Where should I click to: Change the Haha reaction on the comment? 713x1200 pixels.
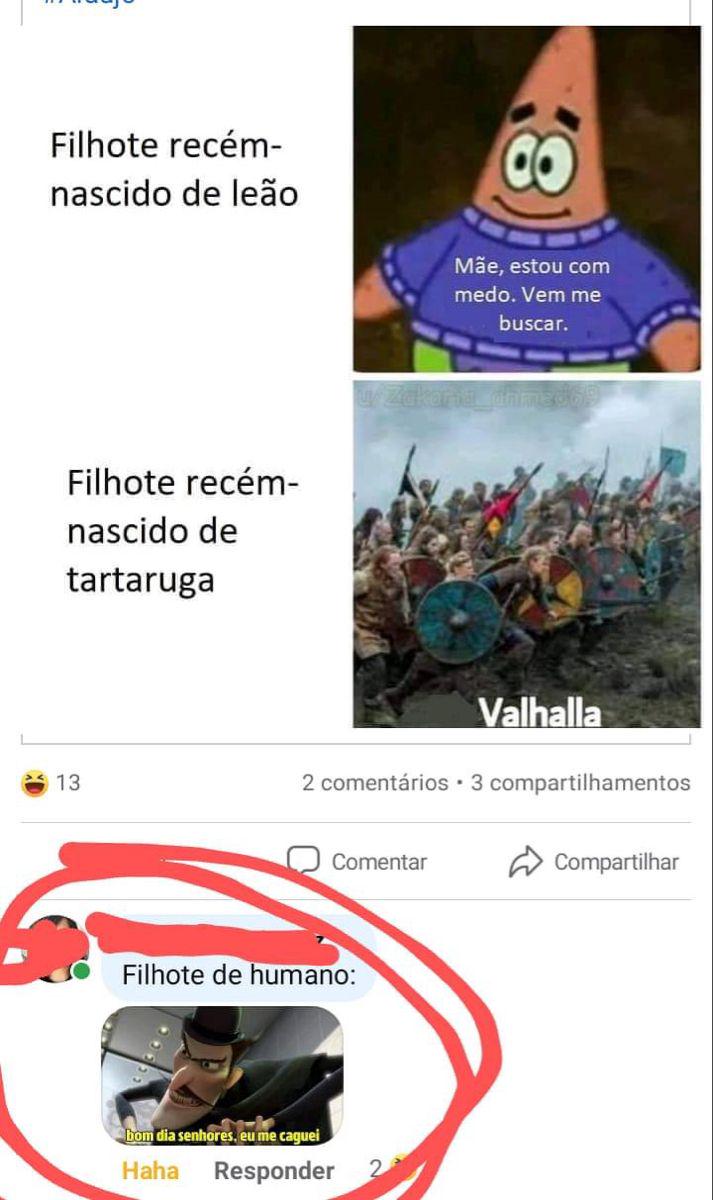point(150,1170)
